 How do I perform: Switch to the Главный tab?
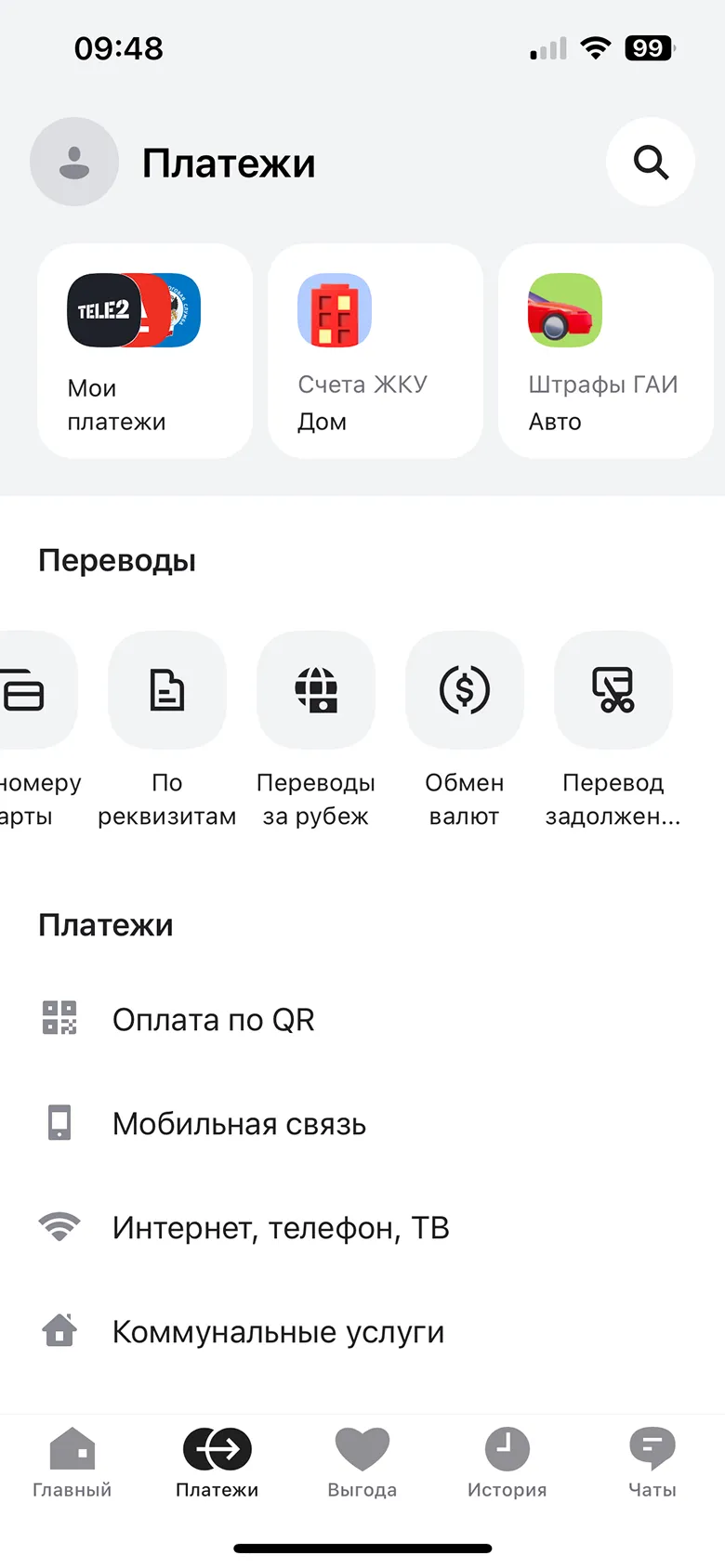point(72,1462)
